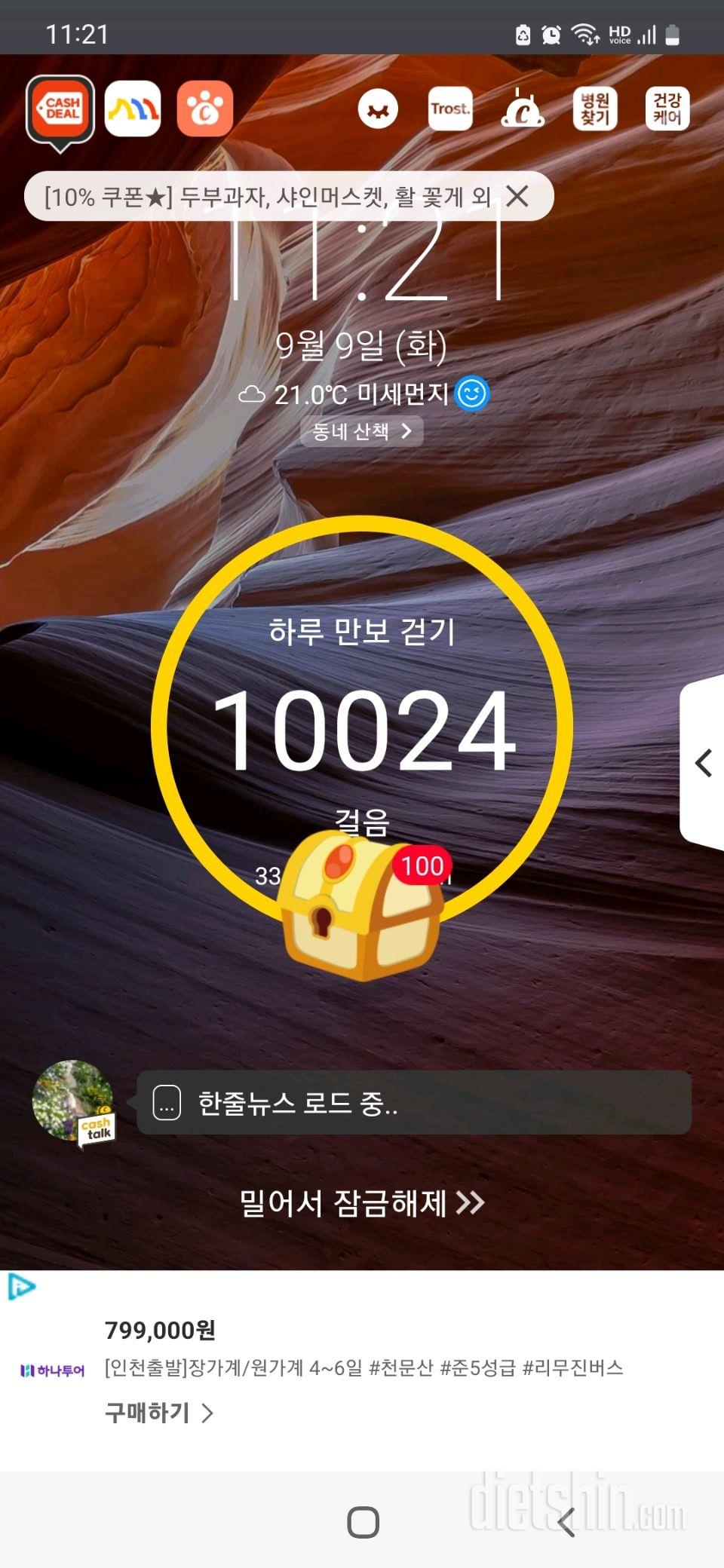Go to the system home button
The image size is (724, 1568).
(363, 1522)
